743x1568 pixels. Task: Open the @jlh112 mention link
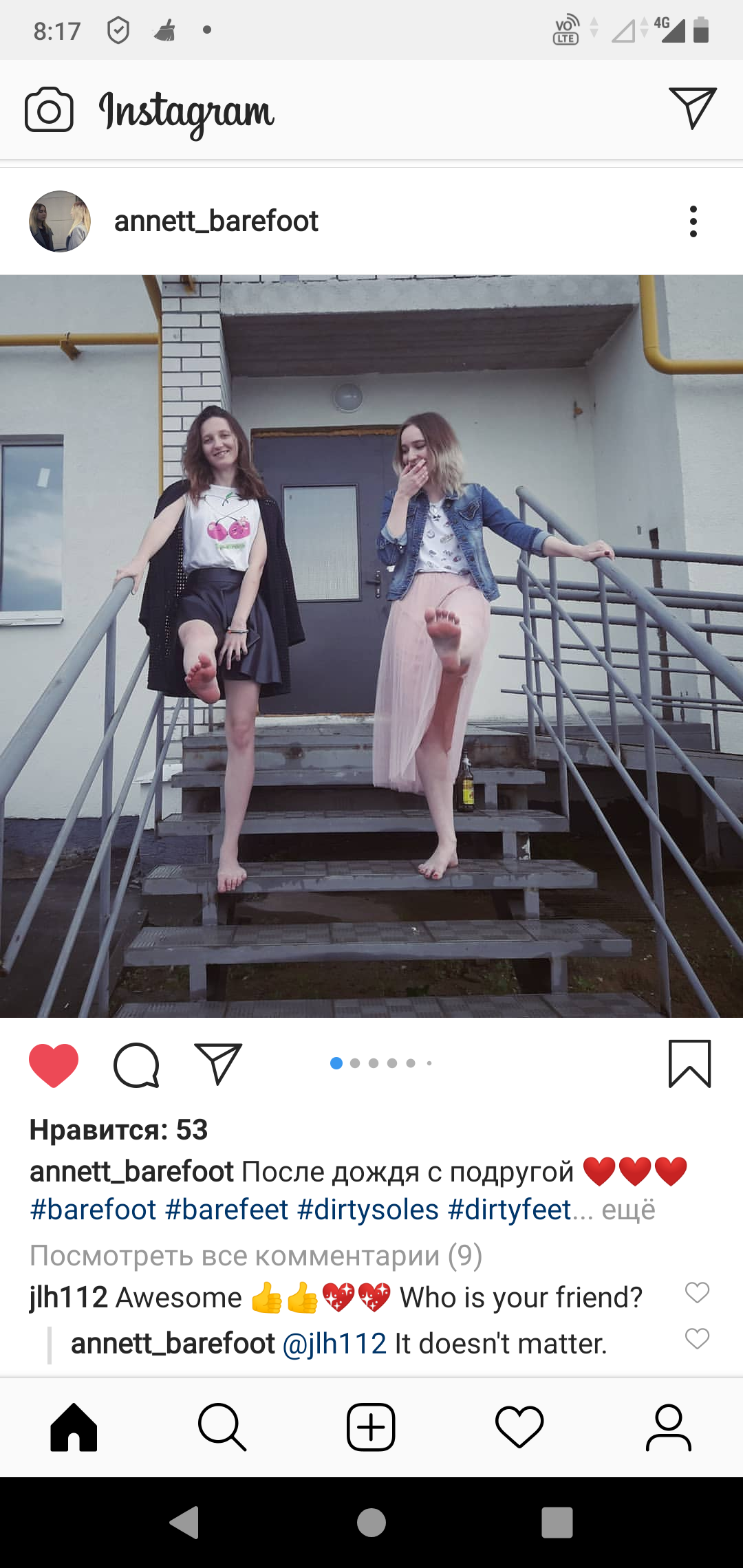tap(335, 1344)
